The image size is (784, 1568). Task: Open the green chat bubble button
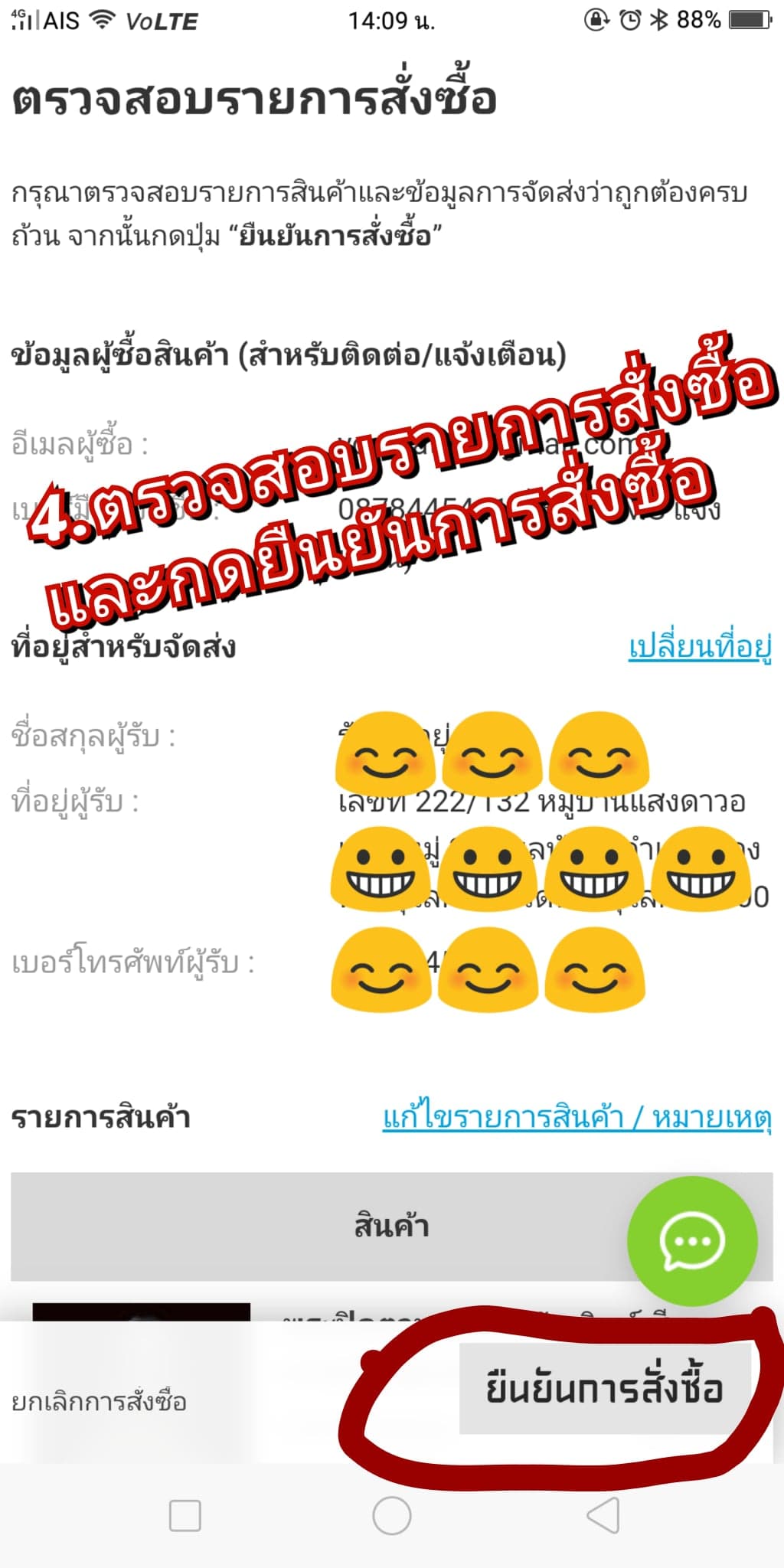tap(691, 1241)
